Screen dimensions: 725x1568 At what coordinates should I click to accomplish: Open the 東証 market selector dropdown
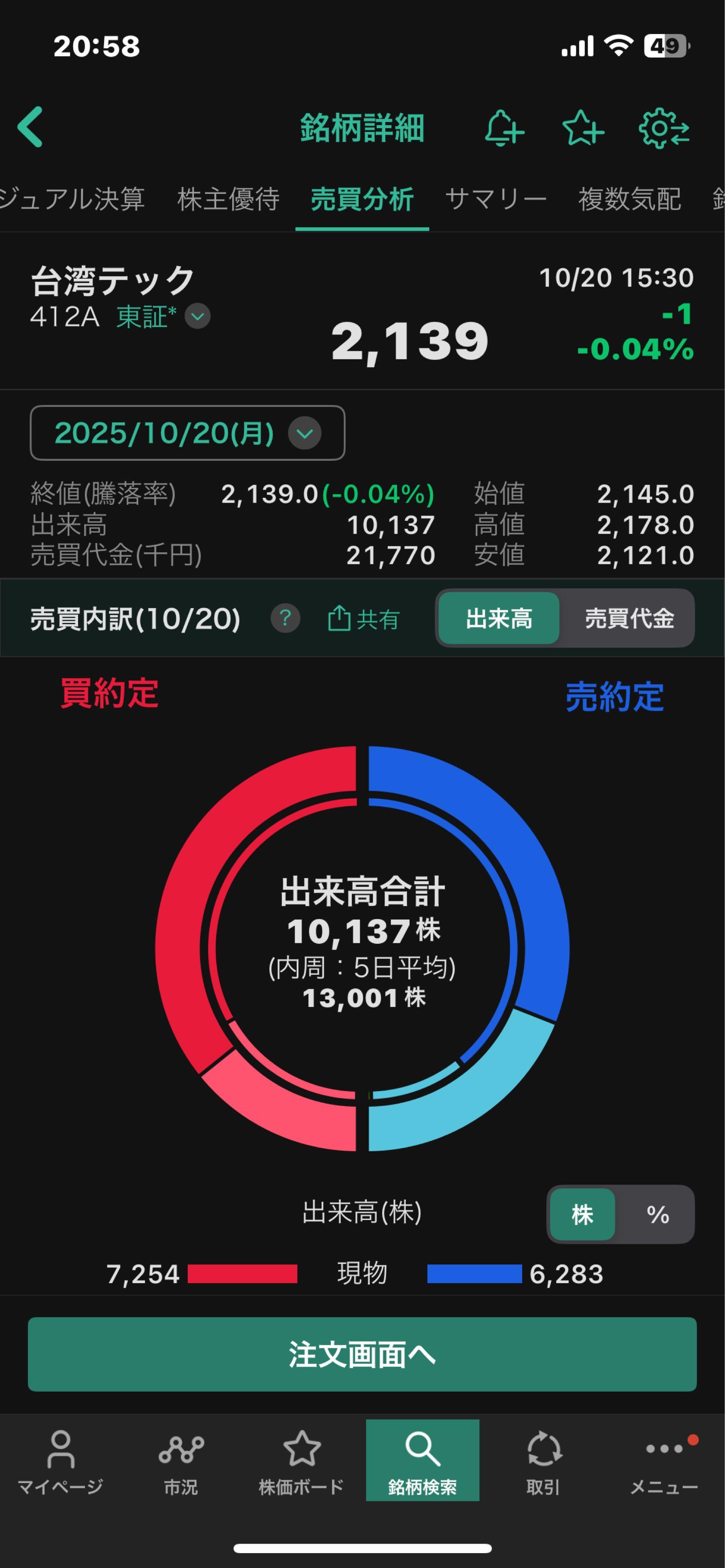197,317
